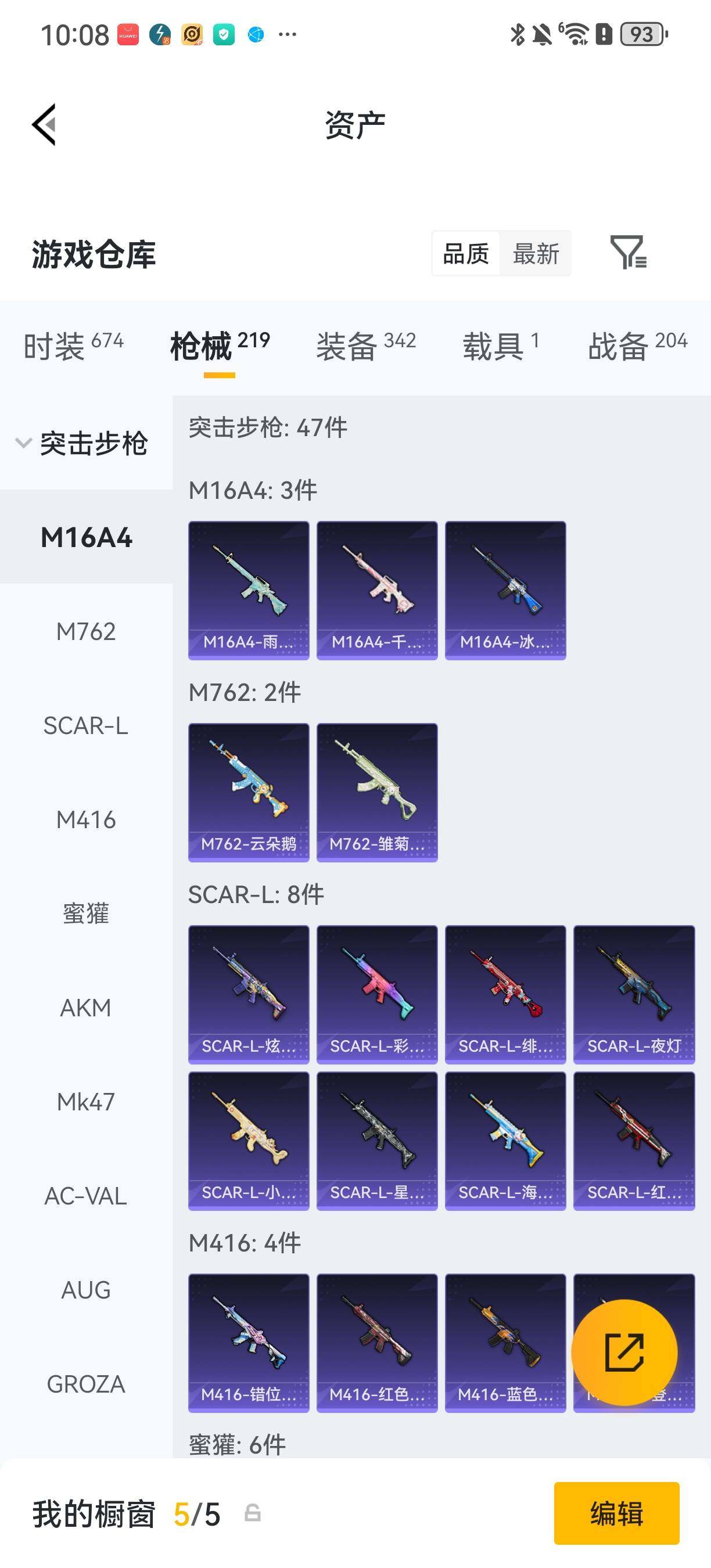Switch to the 装备 tab
The height and width of the screenshot is (1568, 711).
click(366, 346)
